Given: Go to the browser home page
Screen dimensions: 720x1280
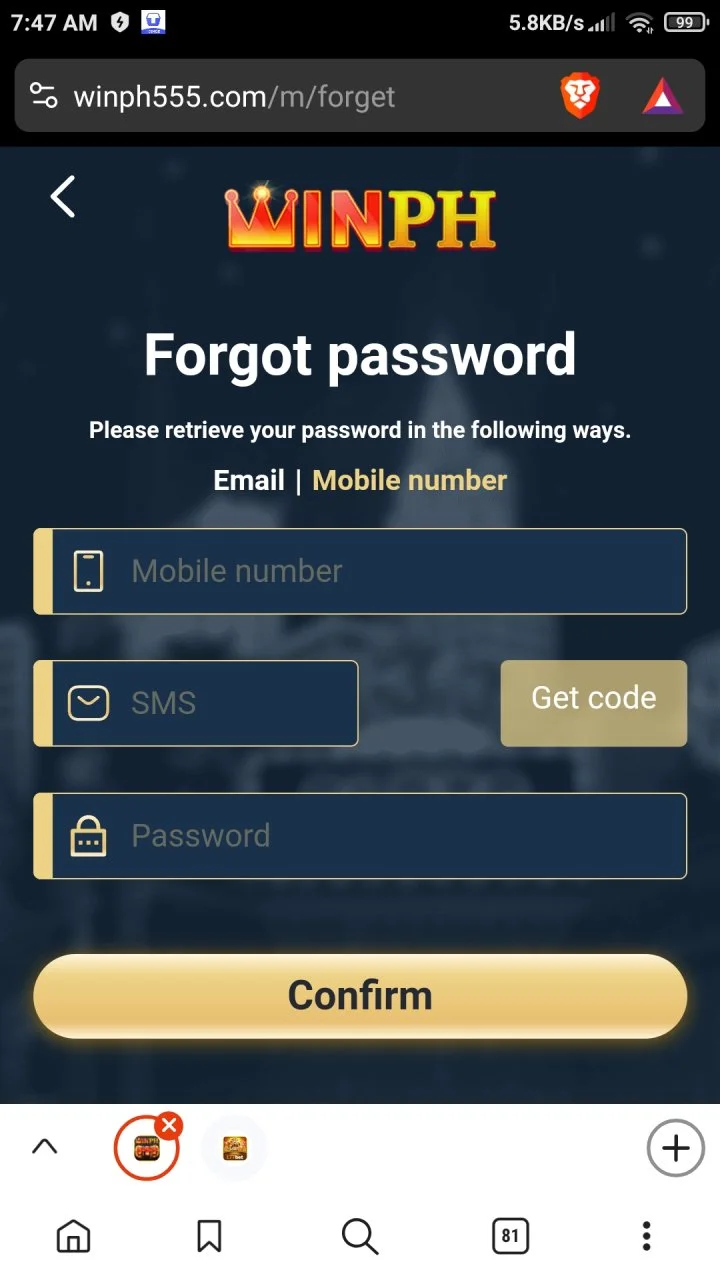Looking at the screenshot, I should click(x=73, y=1236).
